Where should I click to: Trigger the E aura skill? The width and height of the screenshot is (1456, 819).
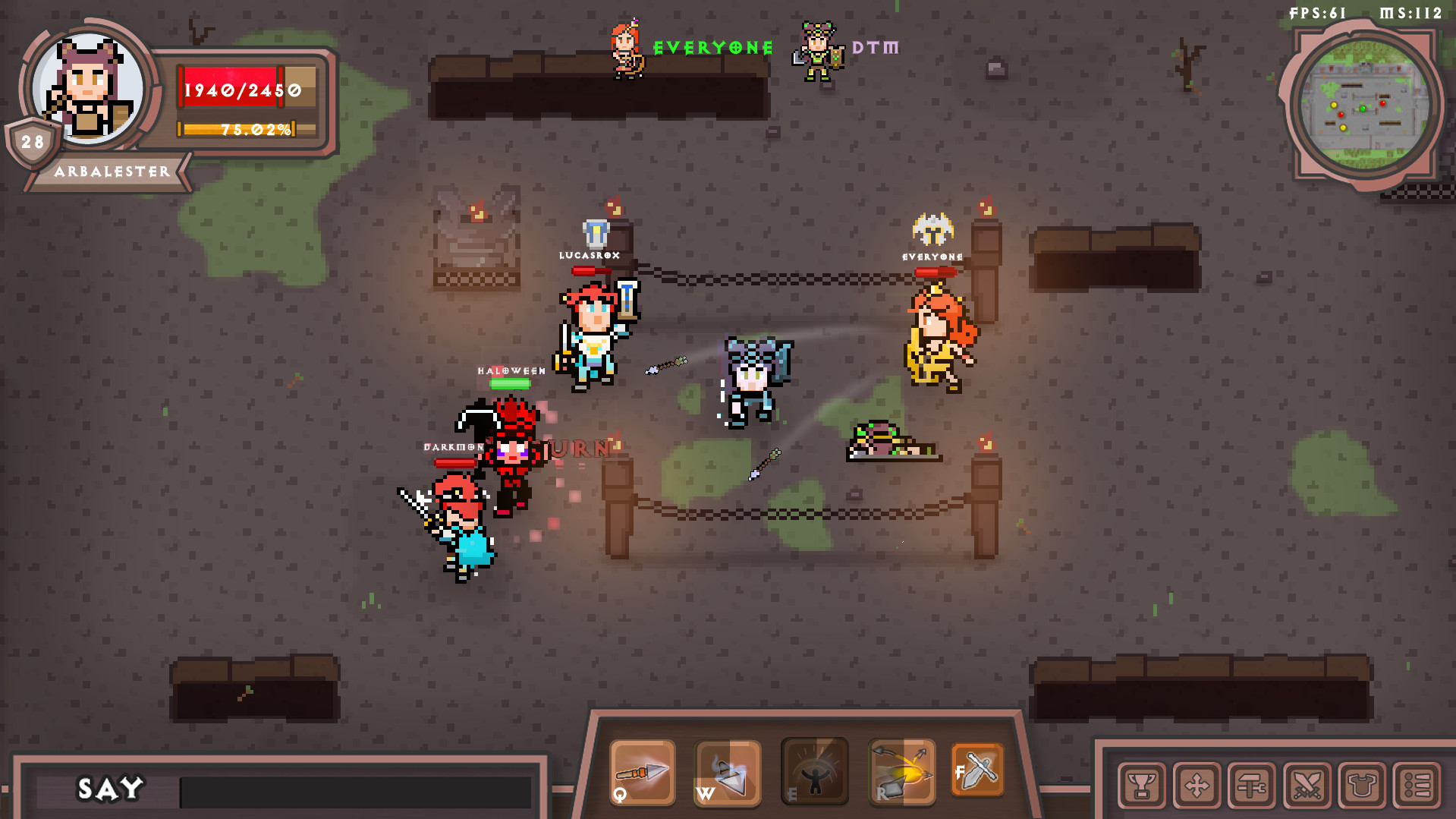[814, 772]
